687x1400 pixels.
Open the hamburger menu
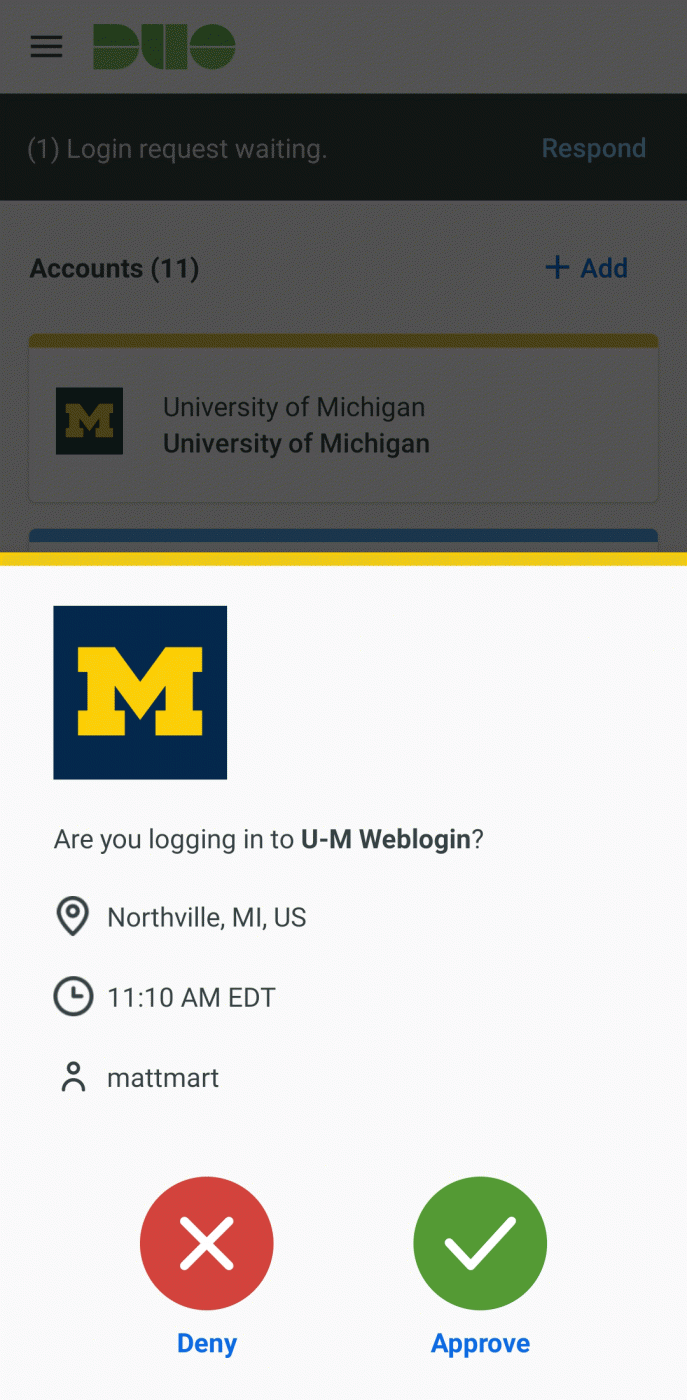tap(46, 47)
